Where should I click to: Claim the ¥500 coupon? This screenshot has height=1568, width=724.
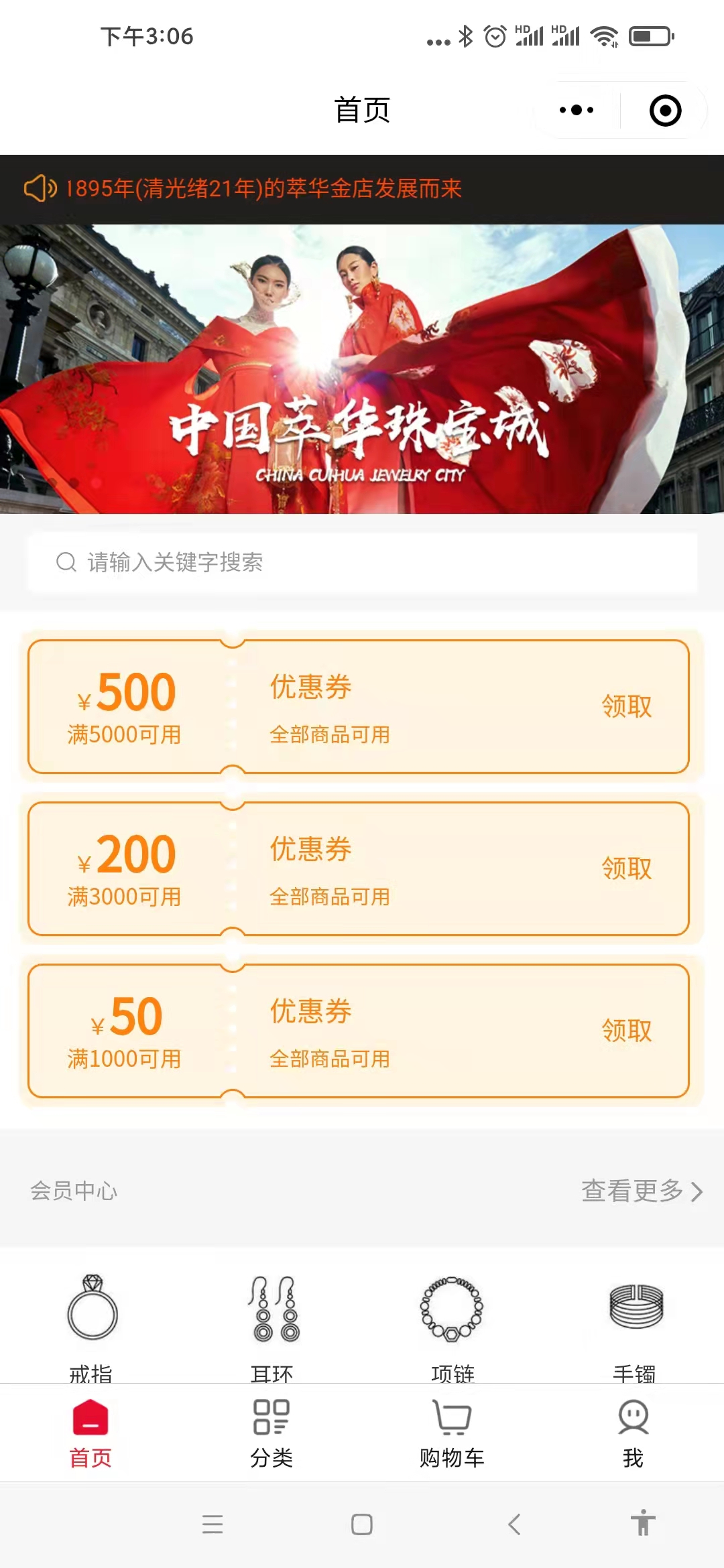click(x=626, y=706)
